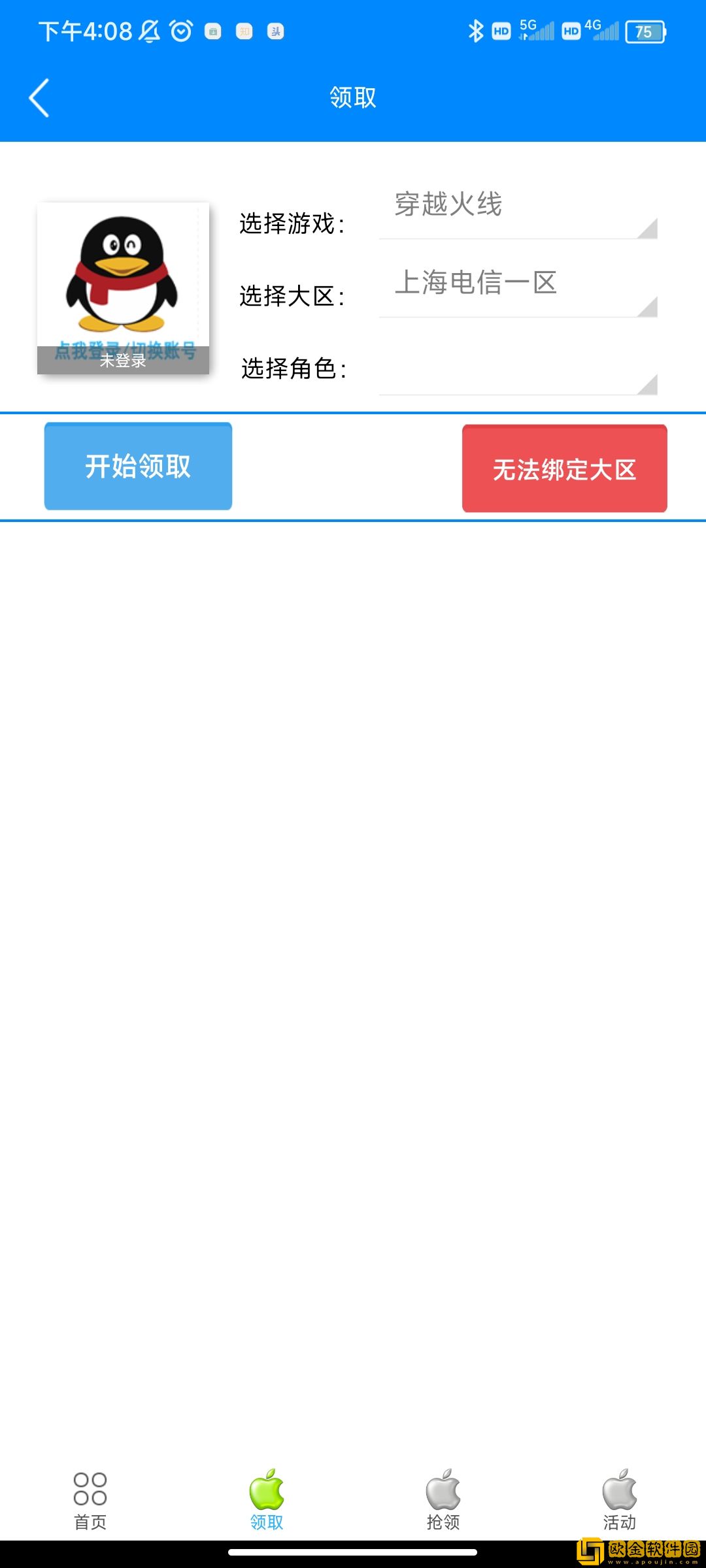The width and height of the screenshot is (706, 1568).
Task: Tap the back arrow in the title bar
Action: point(39,97)
